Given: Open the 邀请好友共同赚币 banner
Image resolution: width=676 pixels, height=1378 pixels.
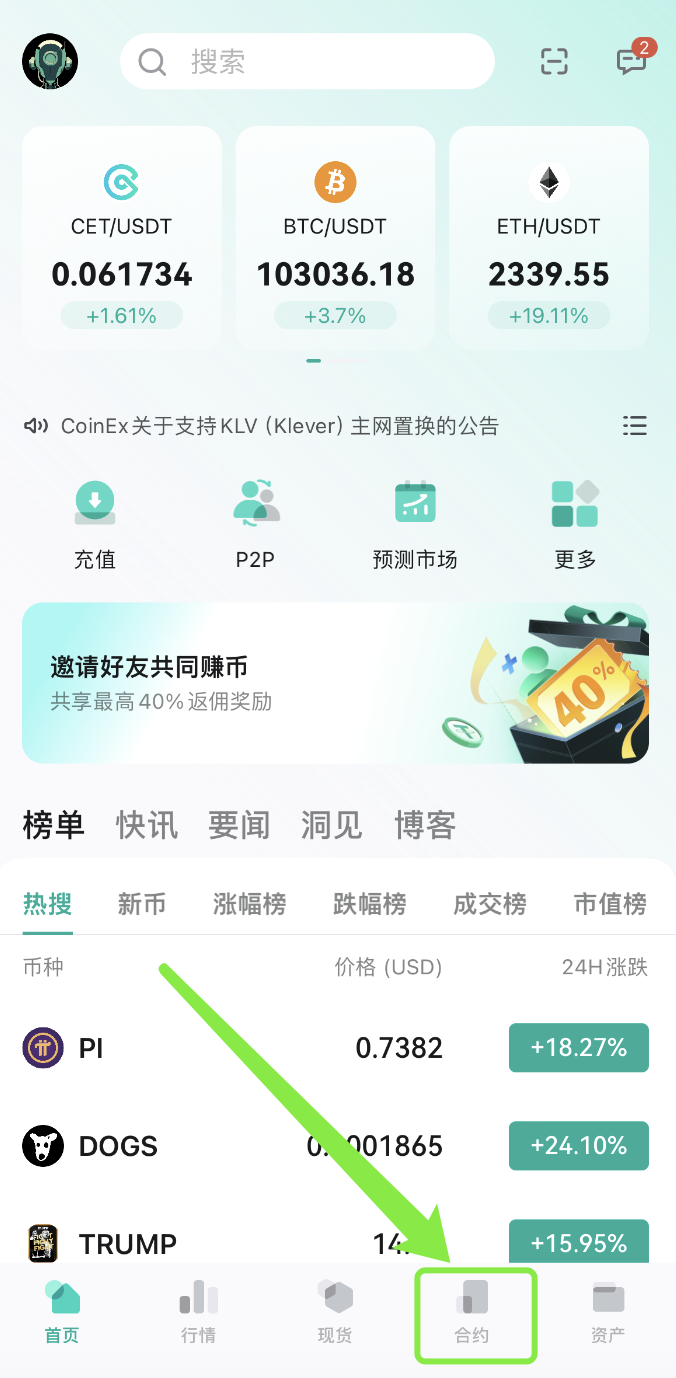Looking at the screenshot, I should tap(335, 683).
